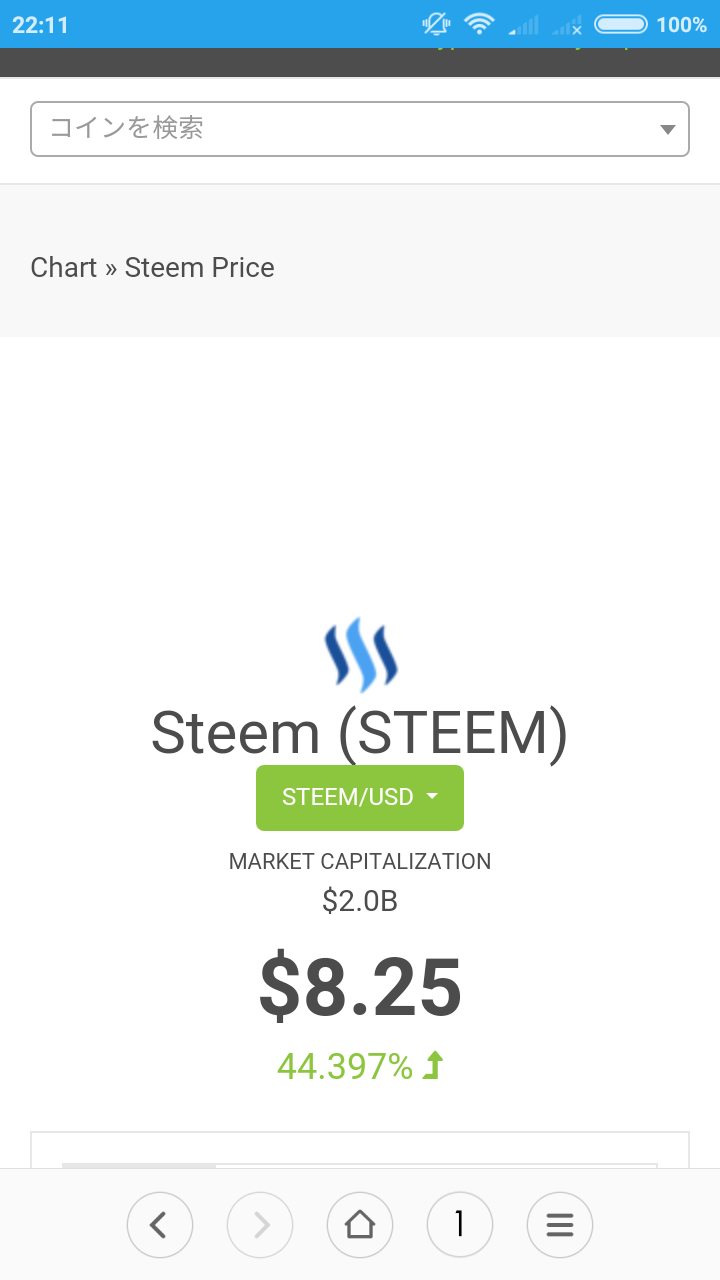Open the browser hamburger menu
Viewport: 720px width, 1280px height.
(x=560, y=1224)
